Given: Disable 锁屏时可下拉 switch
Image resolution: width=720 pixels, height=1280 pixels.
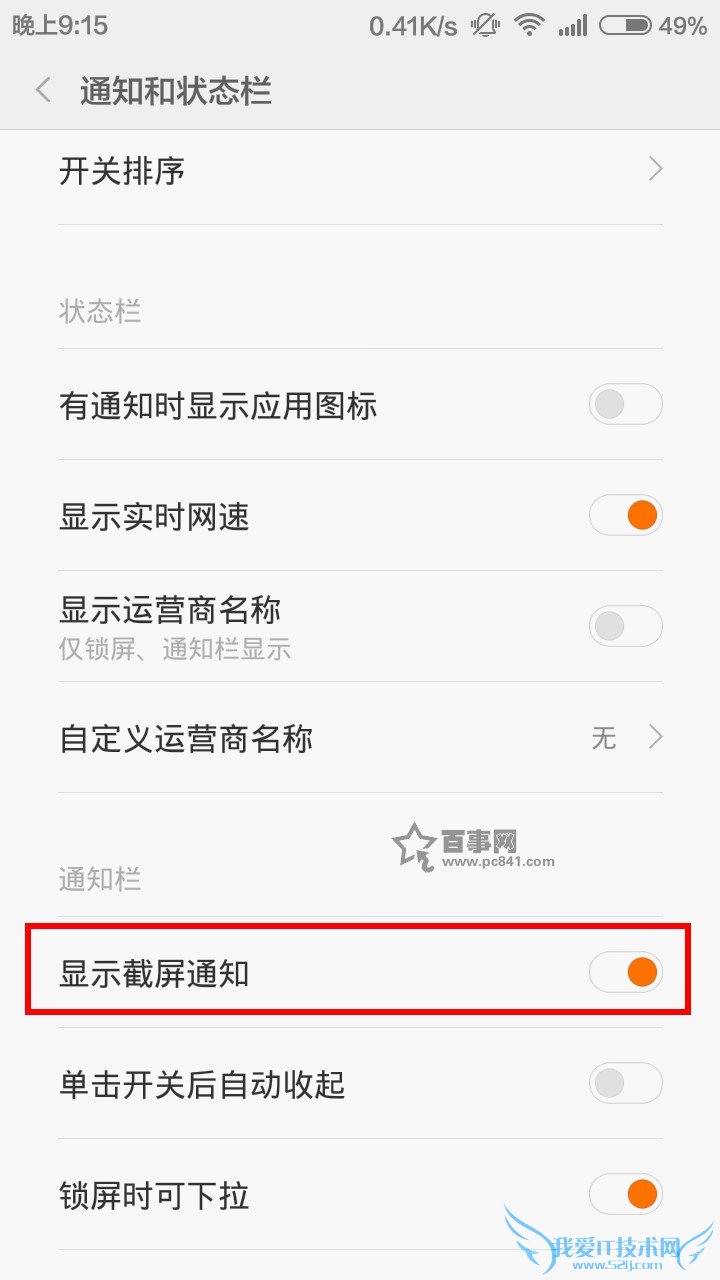Looking at the screenshot, I should 625,1194.
